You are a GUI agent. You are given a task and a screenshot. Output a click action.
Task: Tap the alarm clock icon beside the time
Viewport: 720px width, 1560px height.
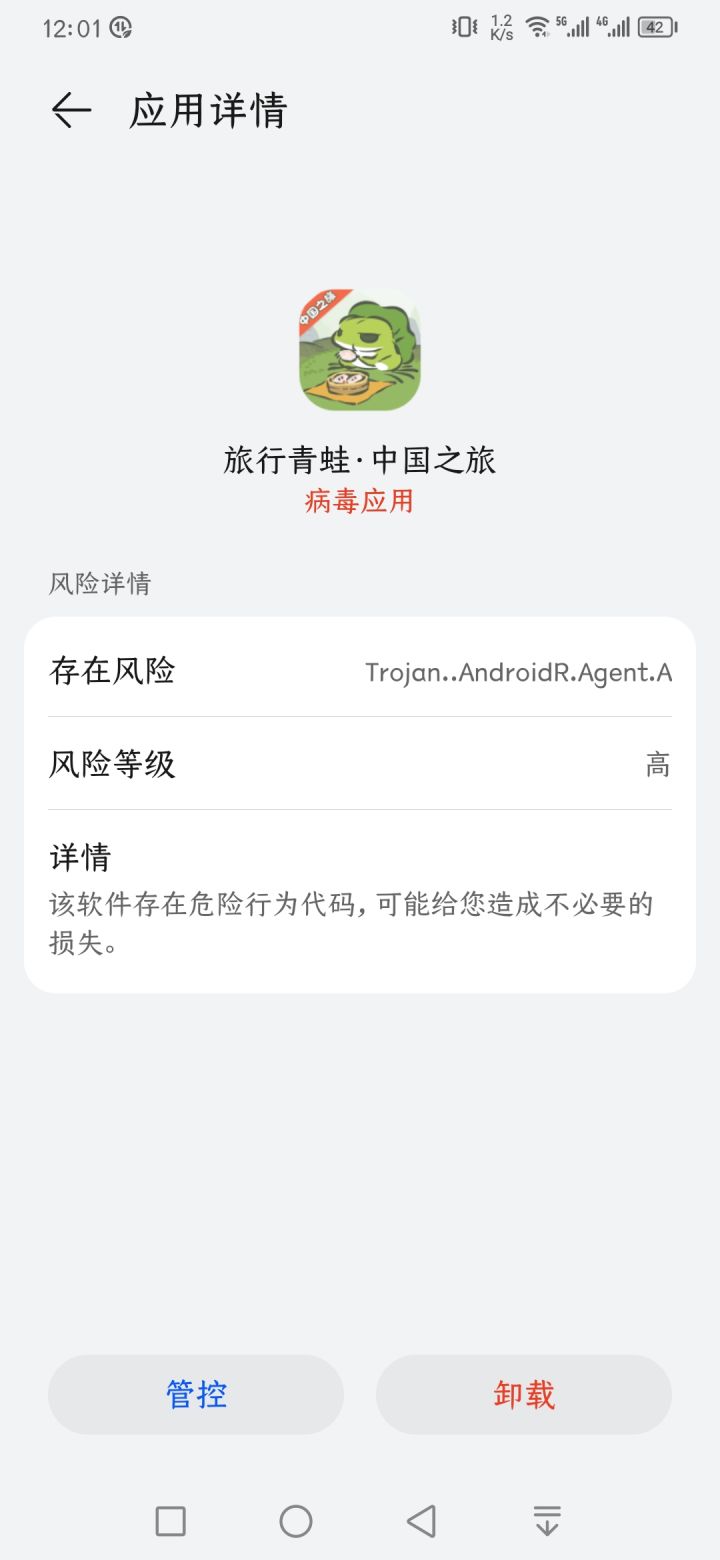(x=120, y=30)
